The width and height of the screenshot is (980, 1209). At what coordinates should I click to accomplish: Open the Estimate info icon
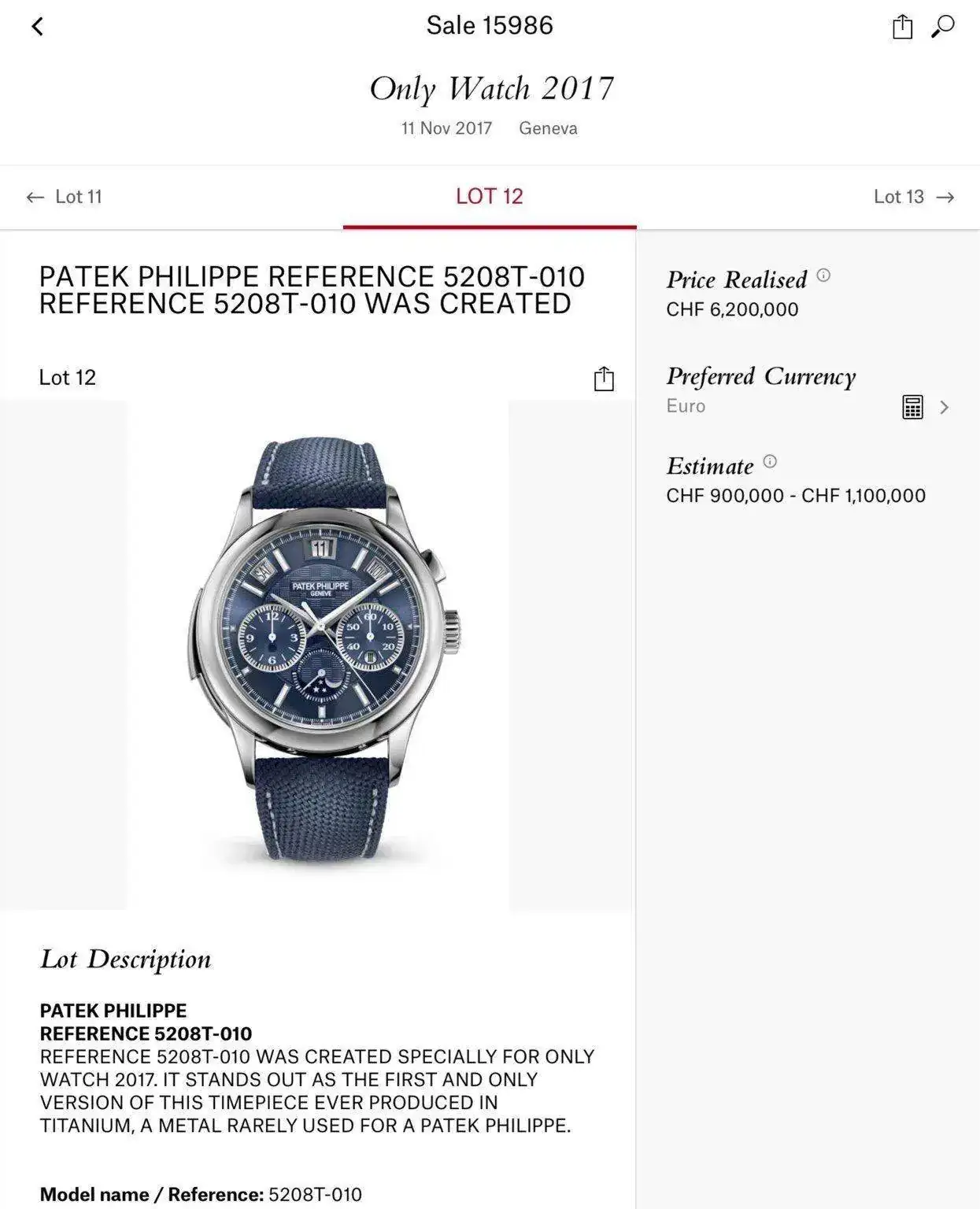(770, 462)
